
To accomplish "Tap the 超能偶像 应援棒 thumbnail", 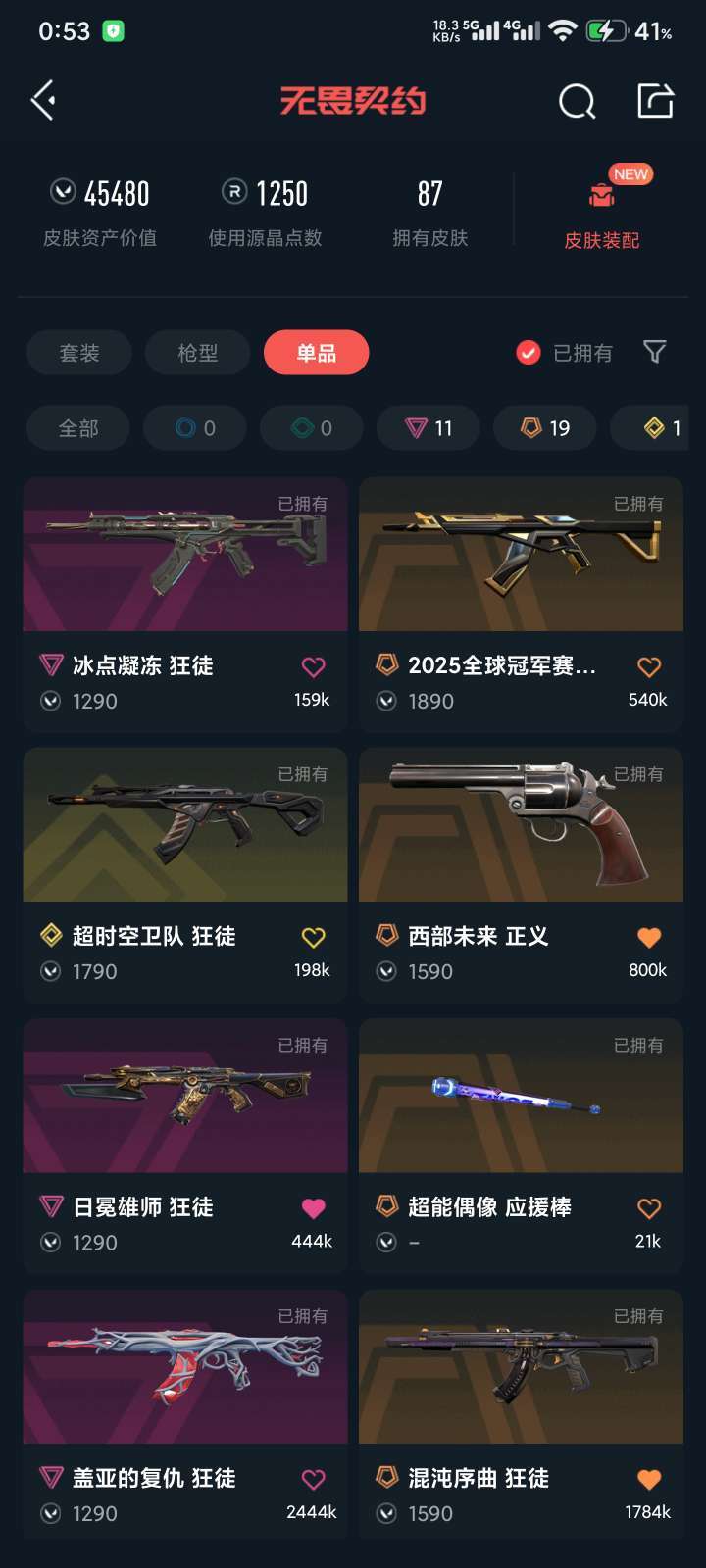I will coord(520,1096).
